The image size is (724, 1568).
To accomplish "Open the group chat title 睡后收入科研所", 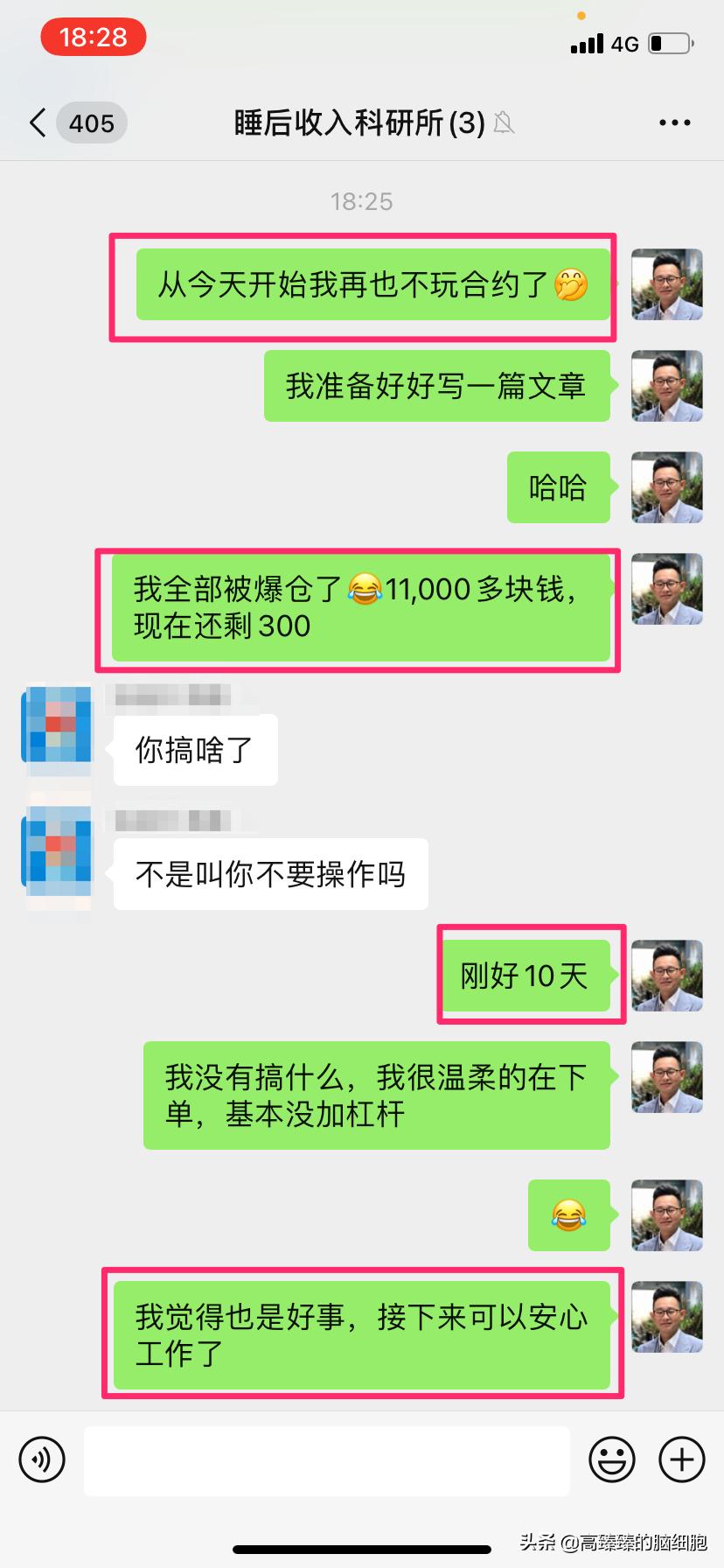I will click(357, 122).
